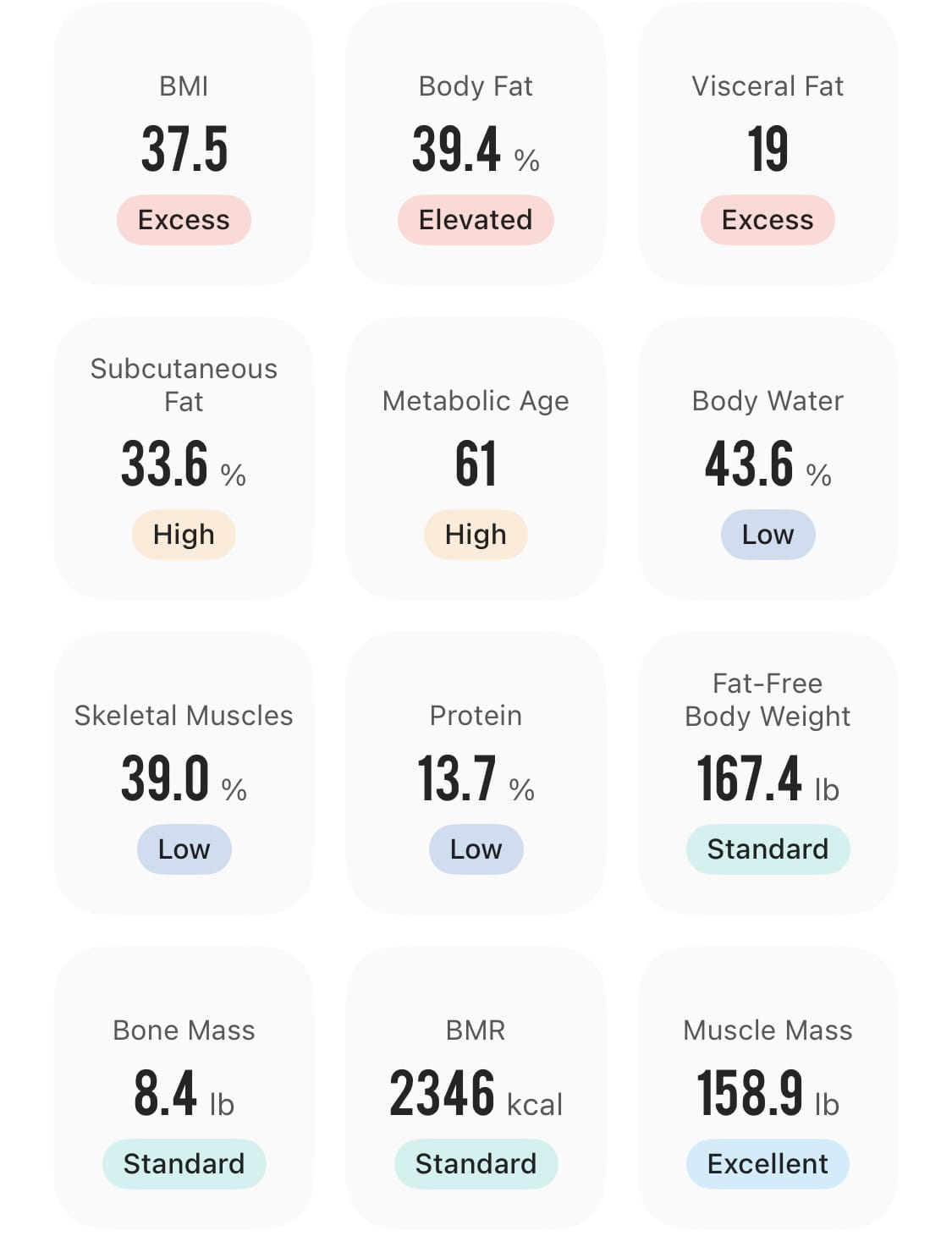Open the Subcutaneous Fat card
952x1258 pixels.
(184, 459)
